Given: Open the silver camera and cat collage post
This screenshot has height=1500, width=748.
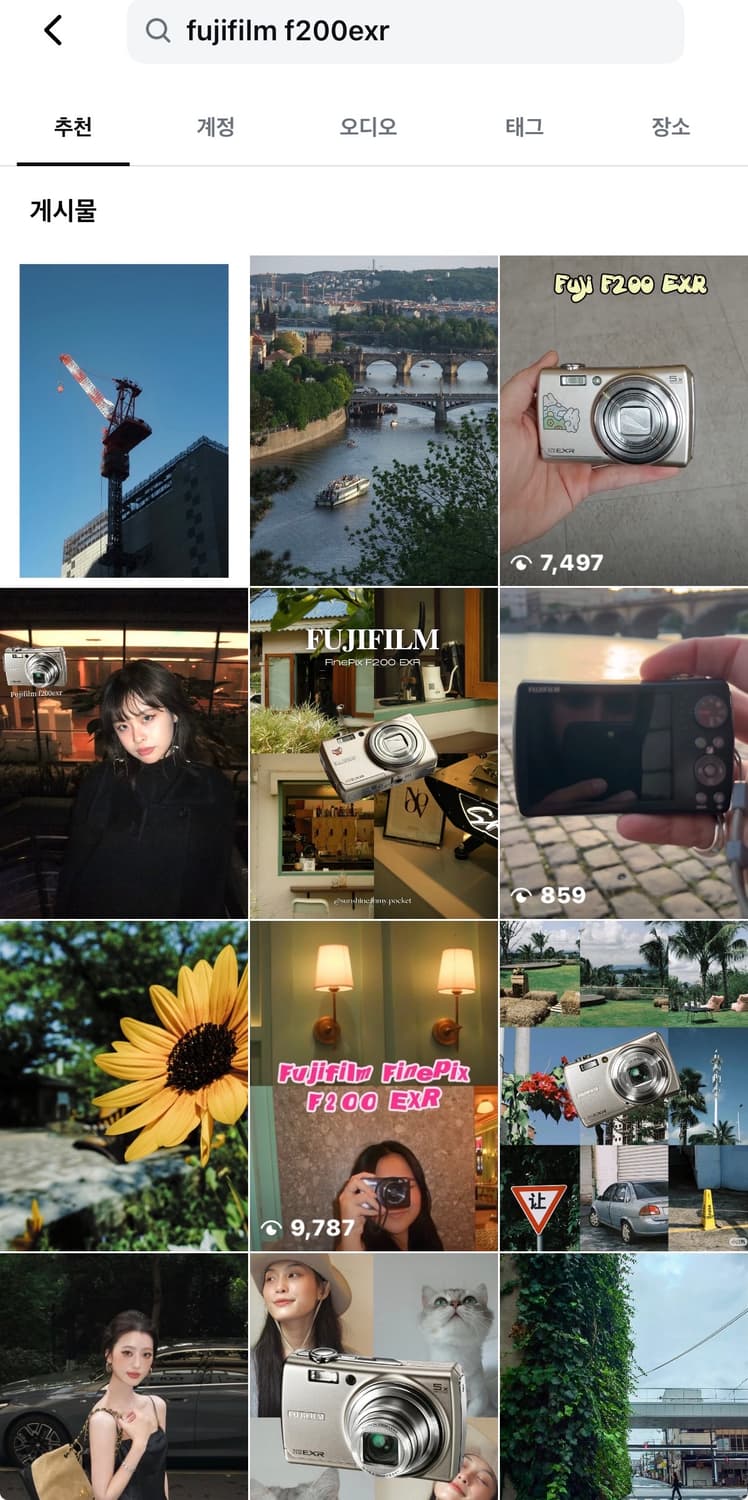Looking at the screenshot, I should click(x=373, y=1376).
